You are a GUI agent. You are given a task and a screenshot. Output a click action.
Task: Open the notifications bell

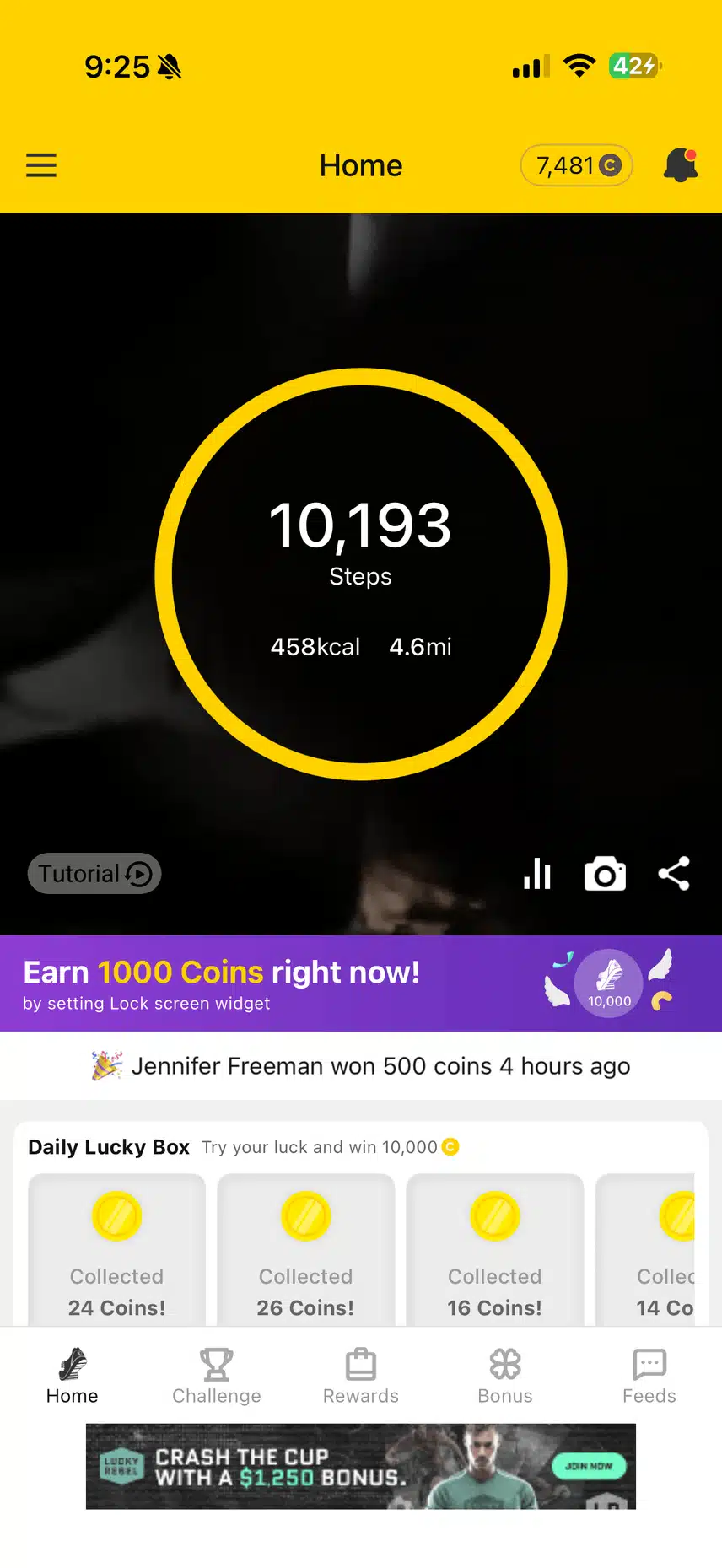pyautogui.click(x=681, y=165)
